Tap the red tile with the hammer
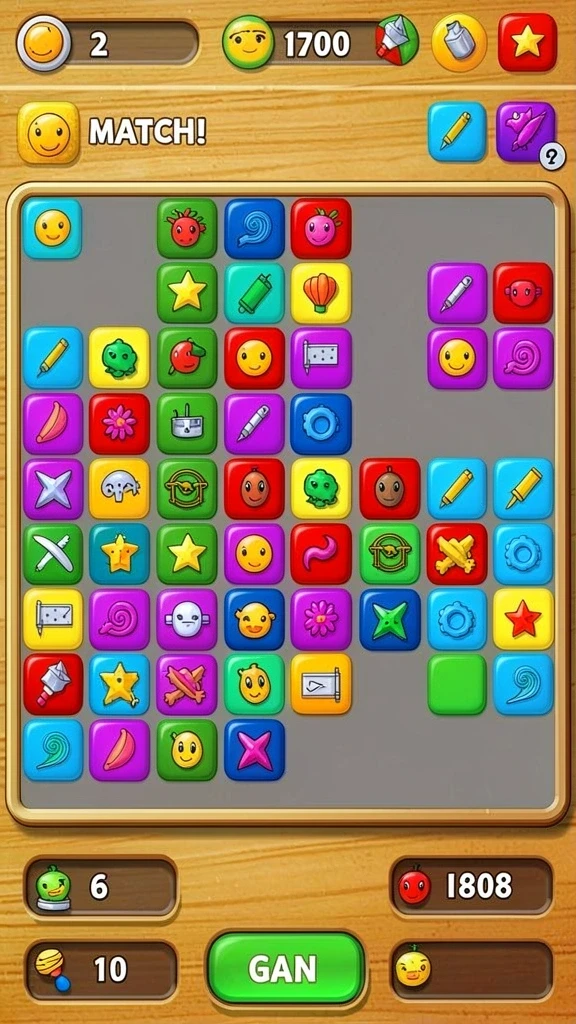Image resolution: width=576 pixels, height=1024 pixels. point(54,684)
